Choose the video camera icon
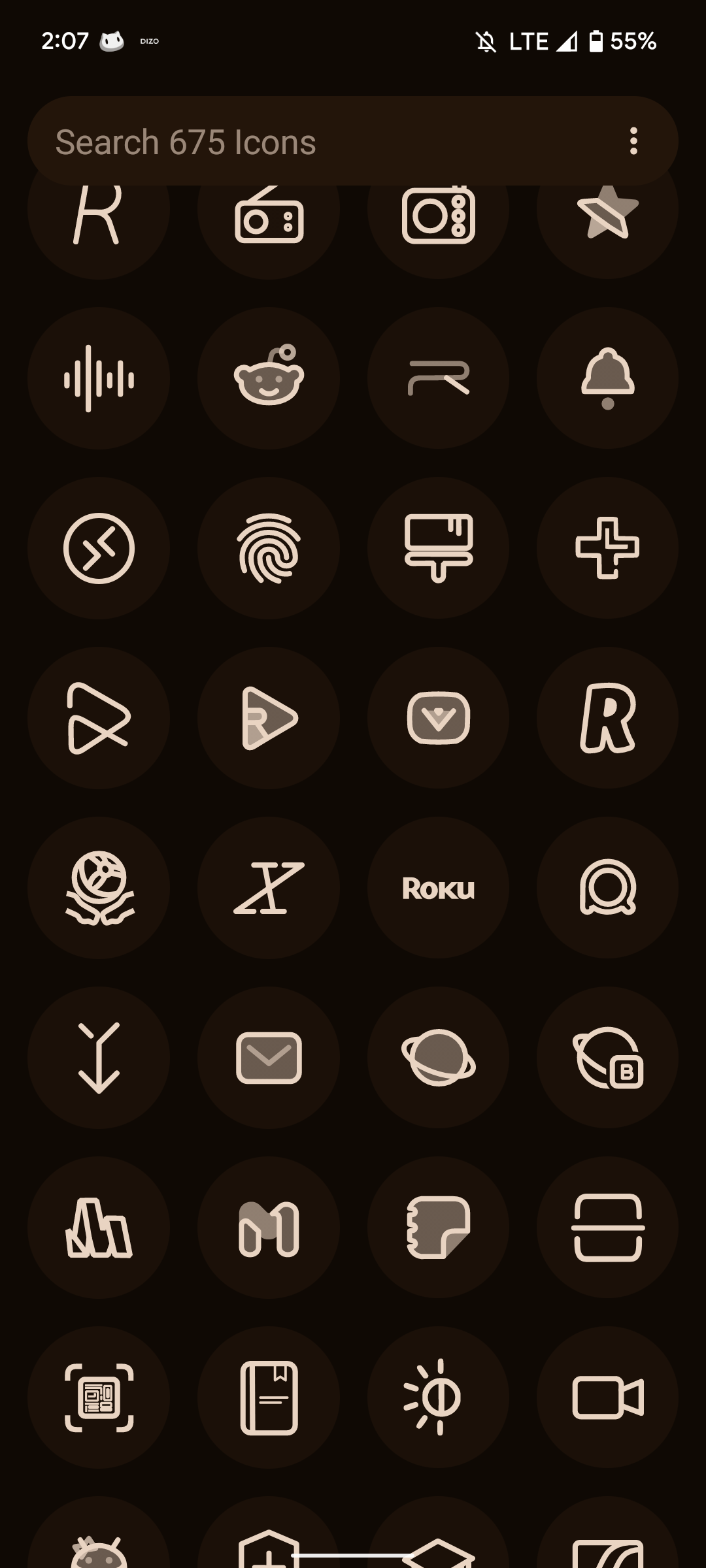The width and height of the screenshot is (706, 1568). tap(607, 1397)
